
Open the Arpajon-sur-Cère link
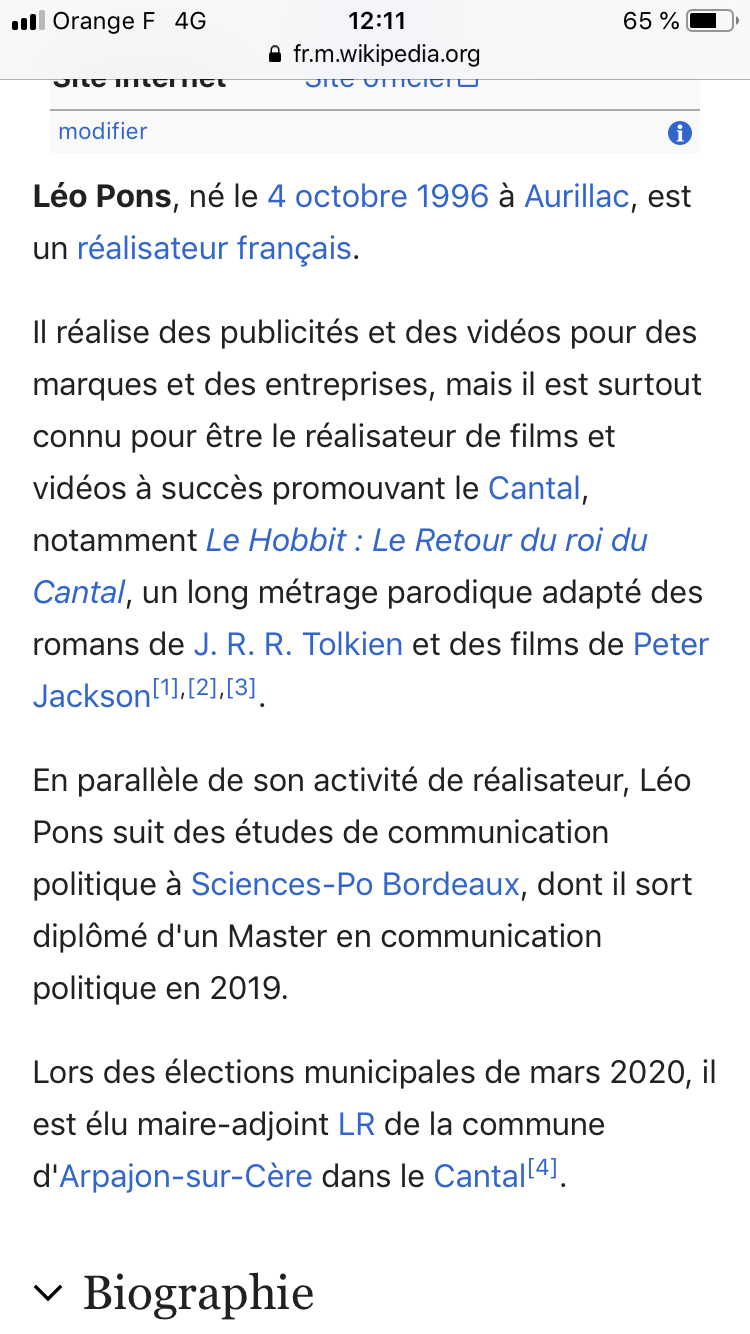click(186, 1177)
